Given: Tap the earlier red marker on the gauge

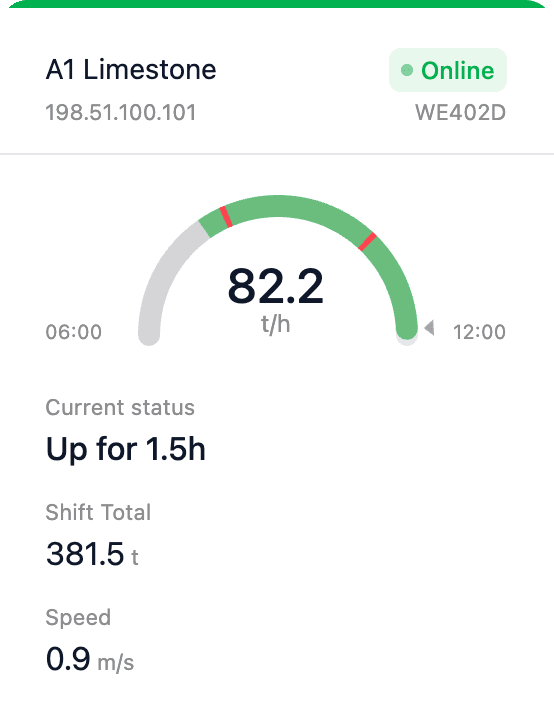Looking at the screenshot, I should pyautogui.click(x=226, y=216).
